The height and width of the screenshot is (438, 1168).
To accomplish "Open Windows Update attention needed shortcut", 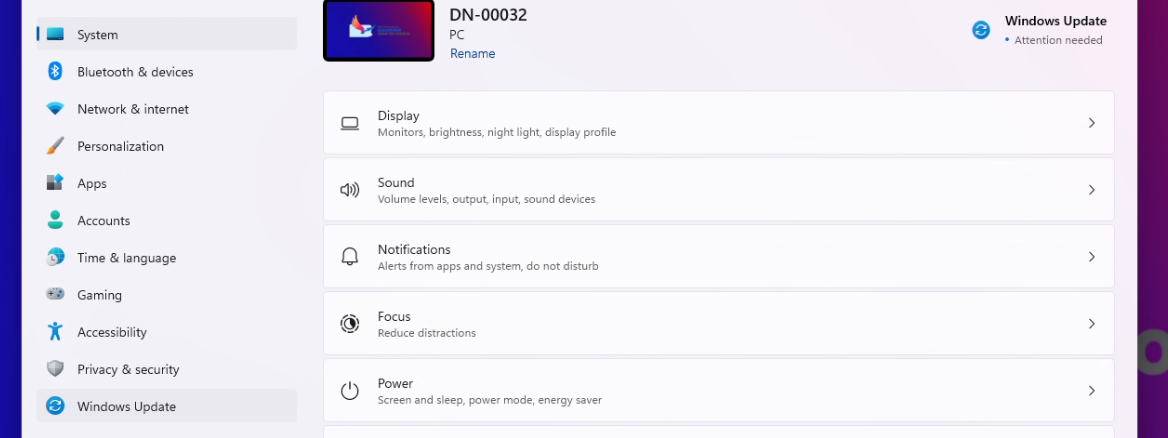I will click(x=1039, y=30).
